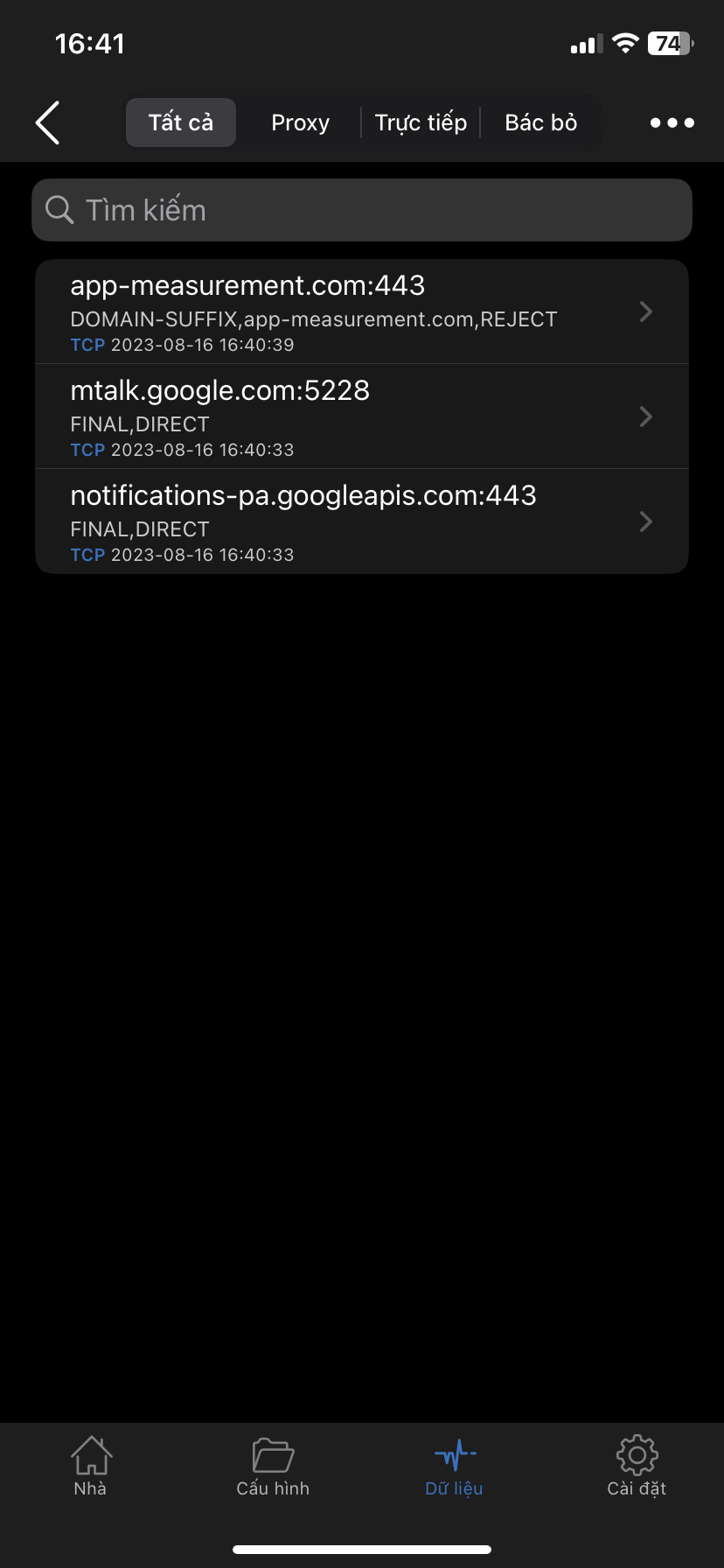724x1568 pixels.
Task: Switch to the Trực tiếp filter tab
Action: [421, 122]
